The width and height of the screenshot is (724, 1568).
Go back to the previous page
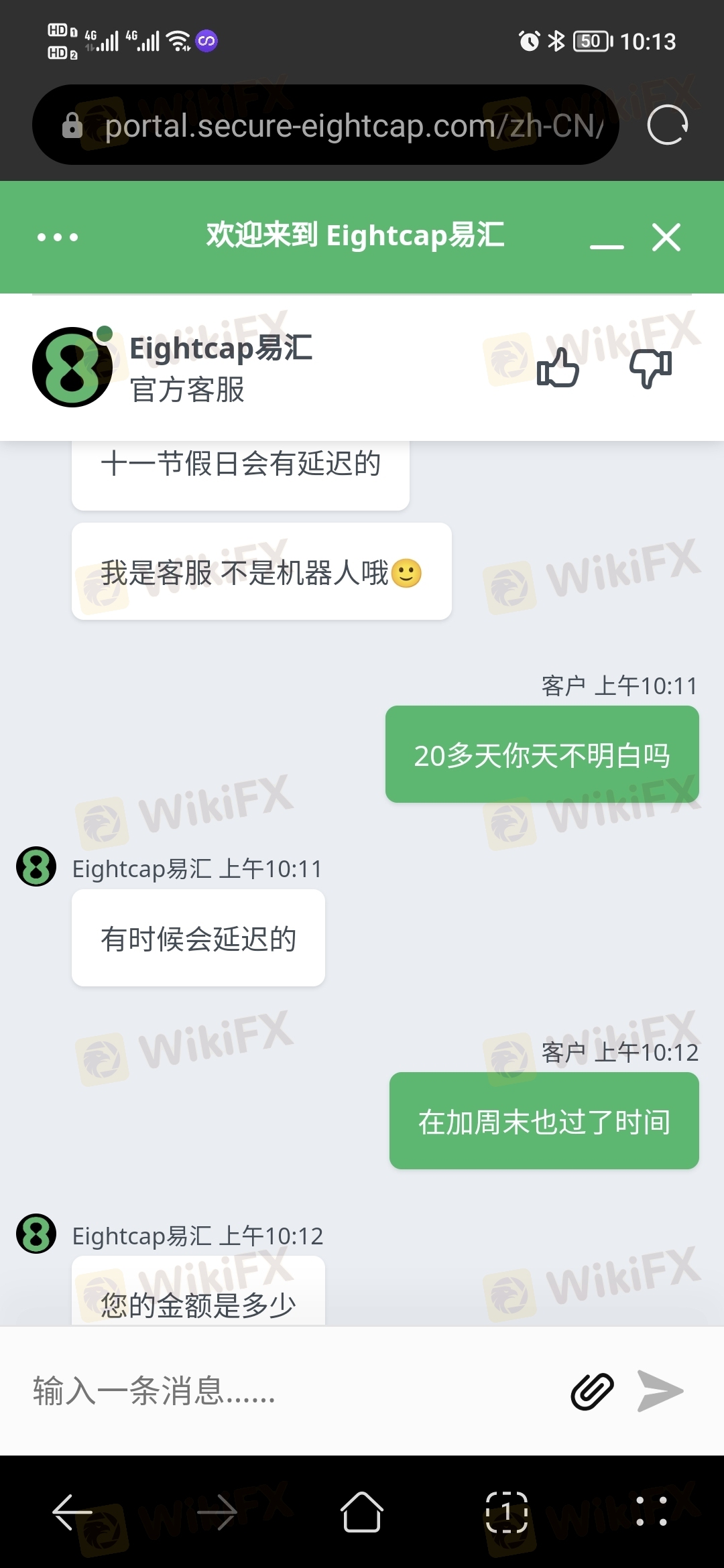(x=72, y=1512)
